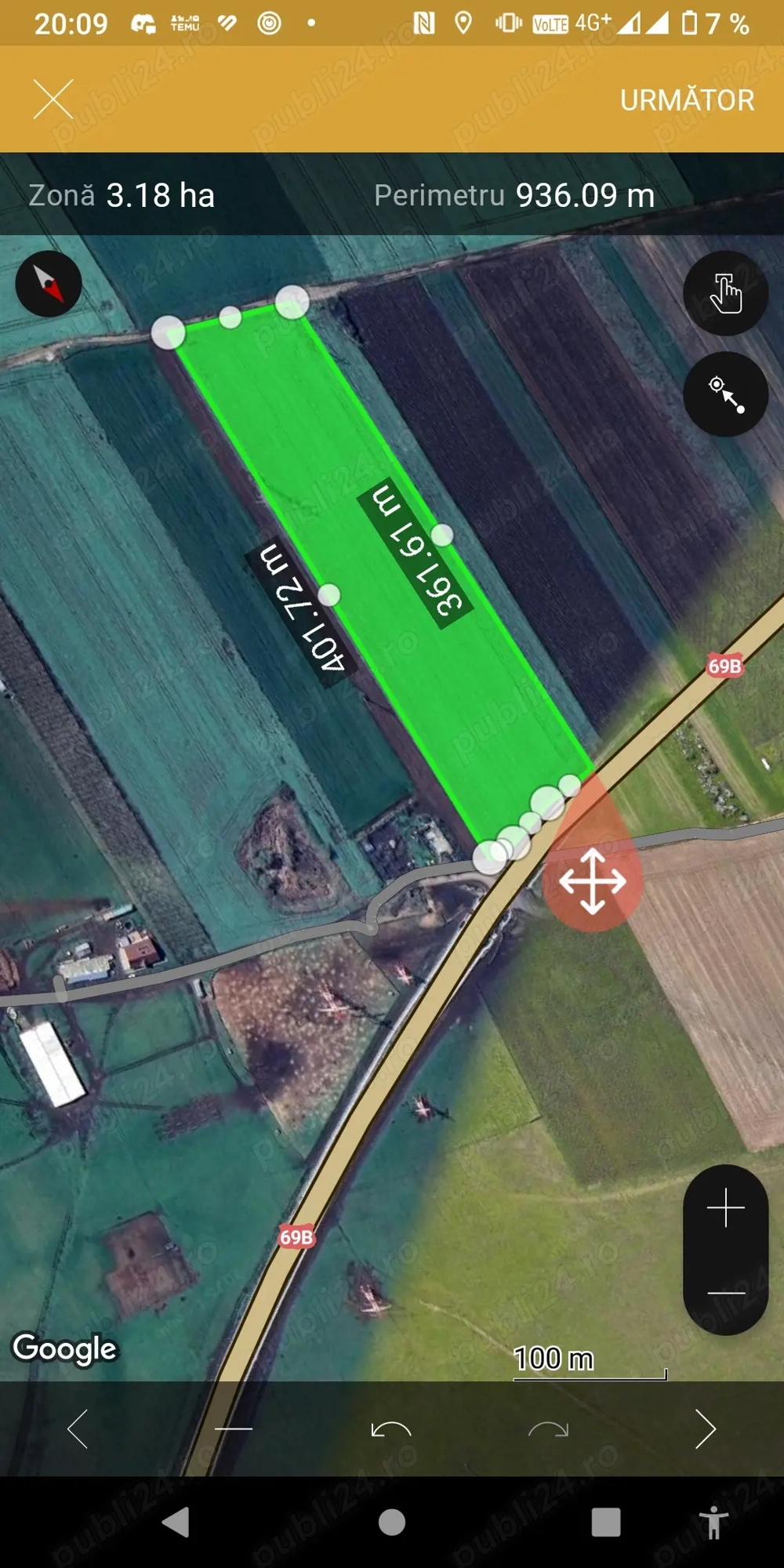Tap the system back button
Viewport: 784px width, 1568px height.
(176, 1523)
